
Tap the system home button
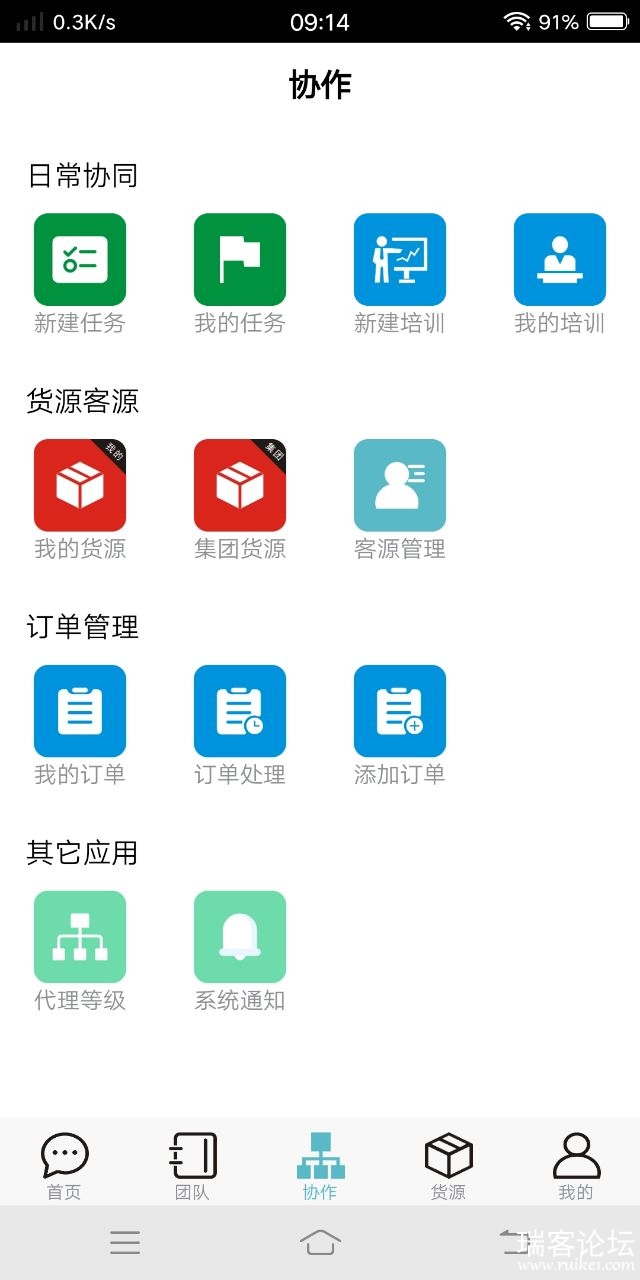click(x=320, y=1242)
